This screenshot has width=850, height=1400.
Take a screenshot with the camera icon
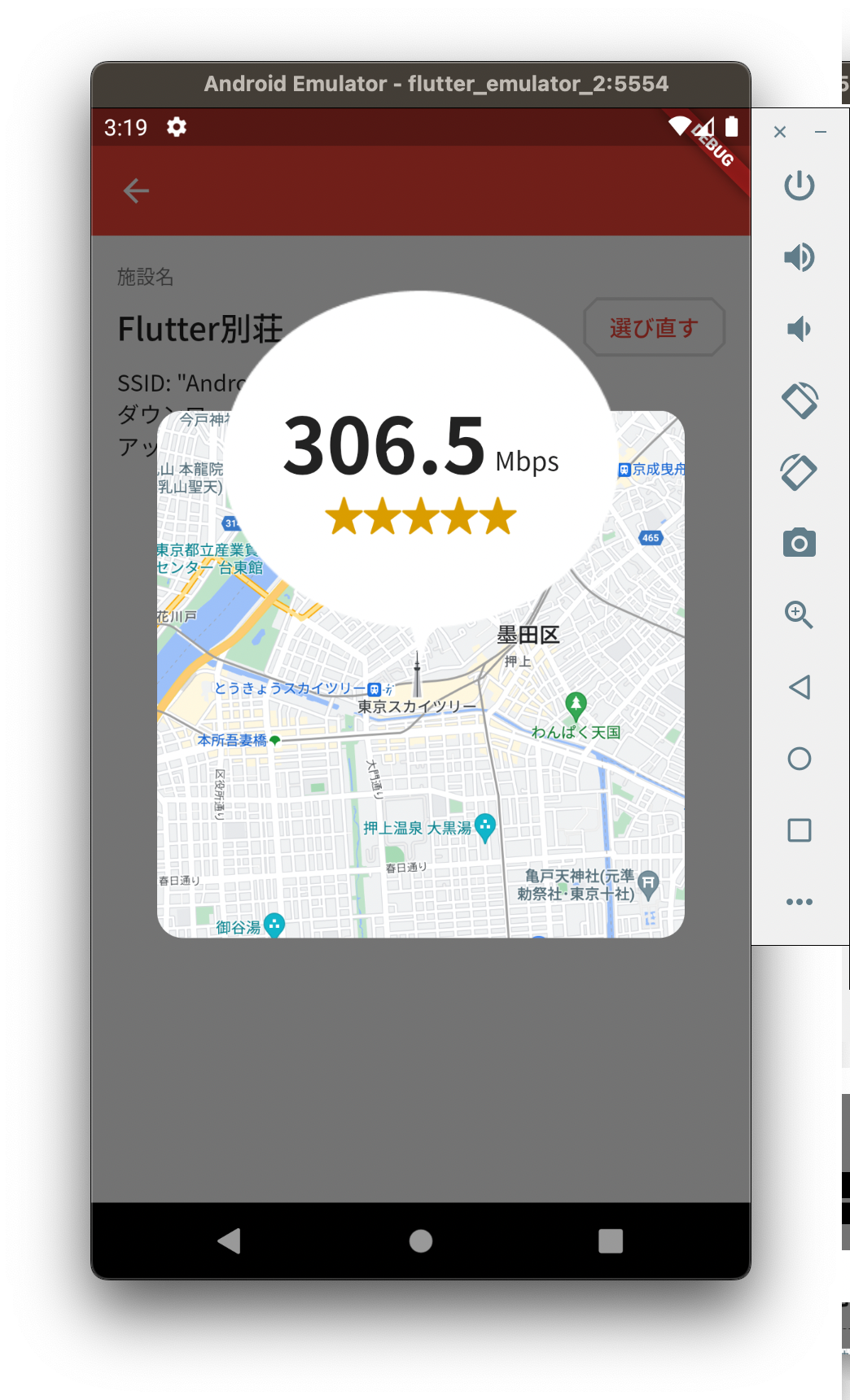pos(800,543)
